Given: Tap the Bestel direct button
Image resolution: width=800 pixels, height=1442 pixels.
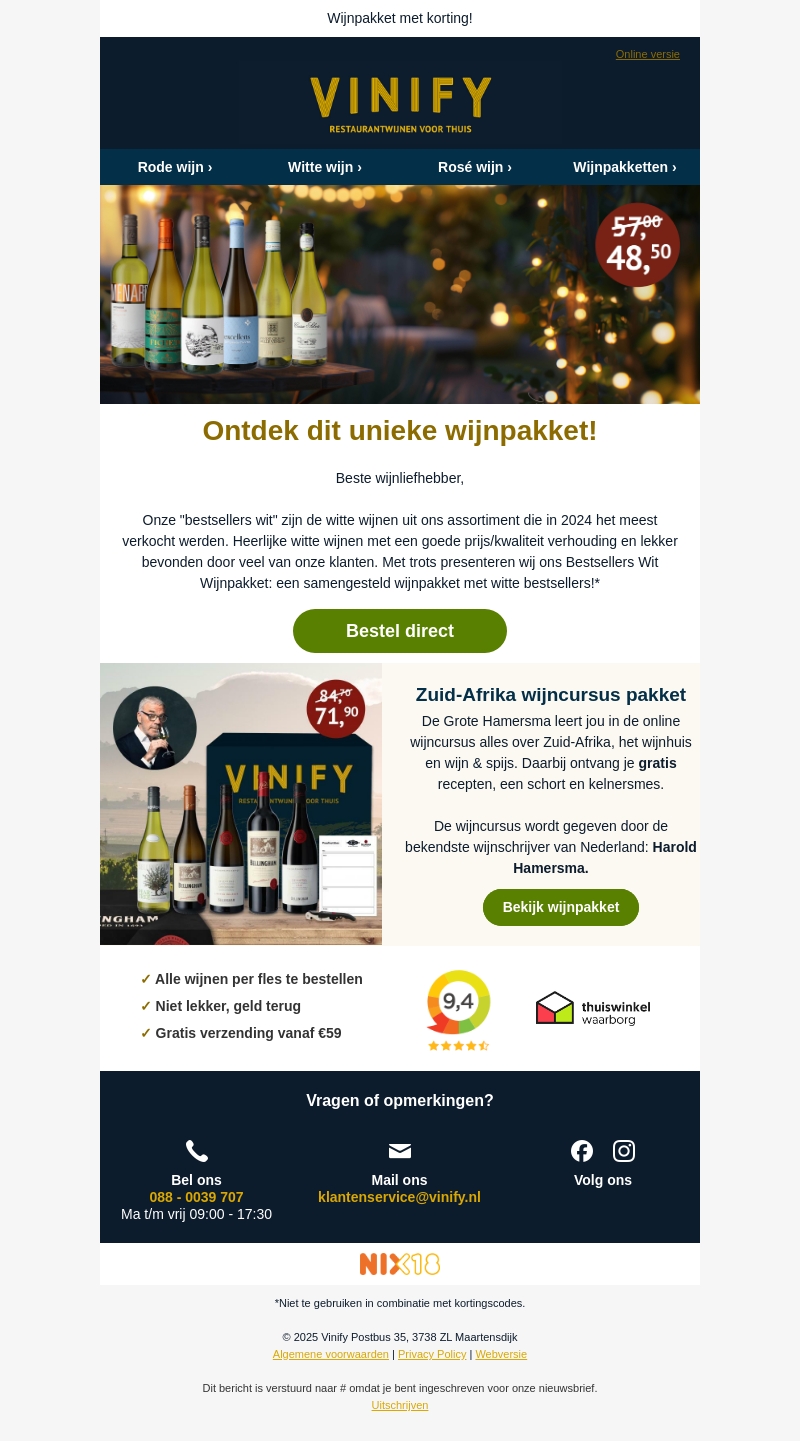Looking at the screenshot, I should tap(400, 631).
